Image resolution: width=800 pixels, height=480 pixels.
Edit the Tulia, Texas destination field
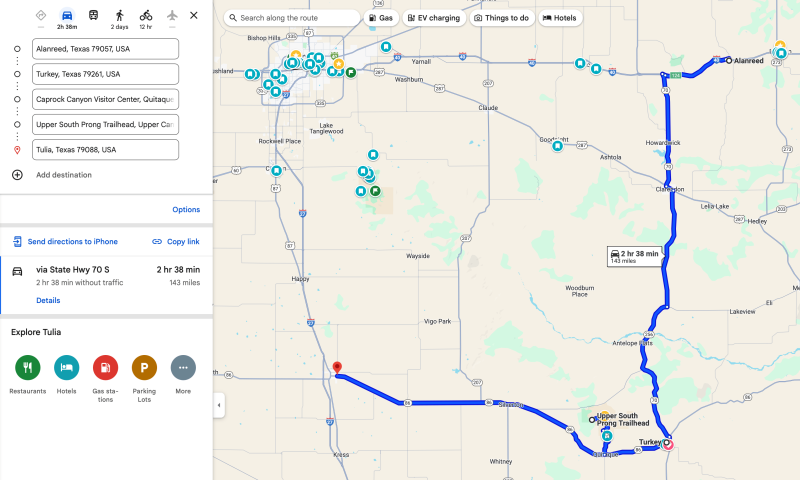[105, 150]
